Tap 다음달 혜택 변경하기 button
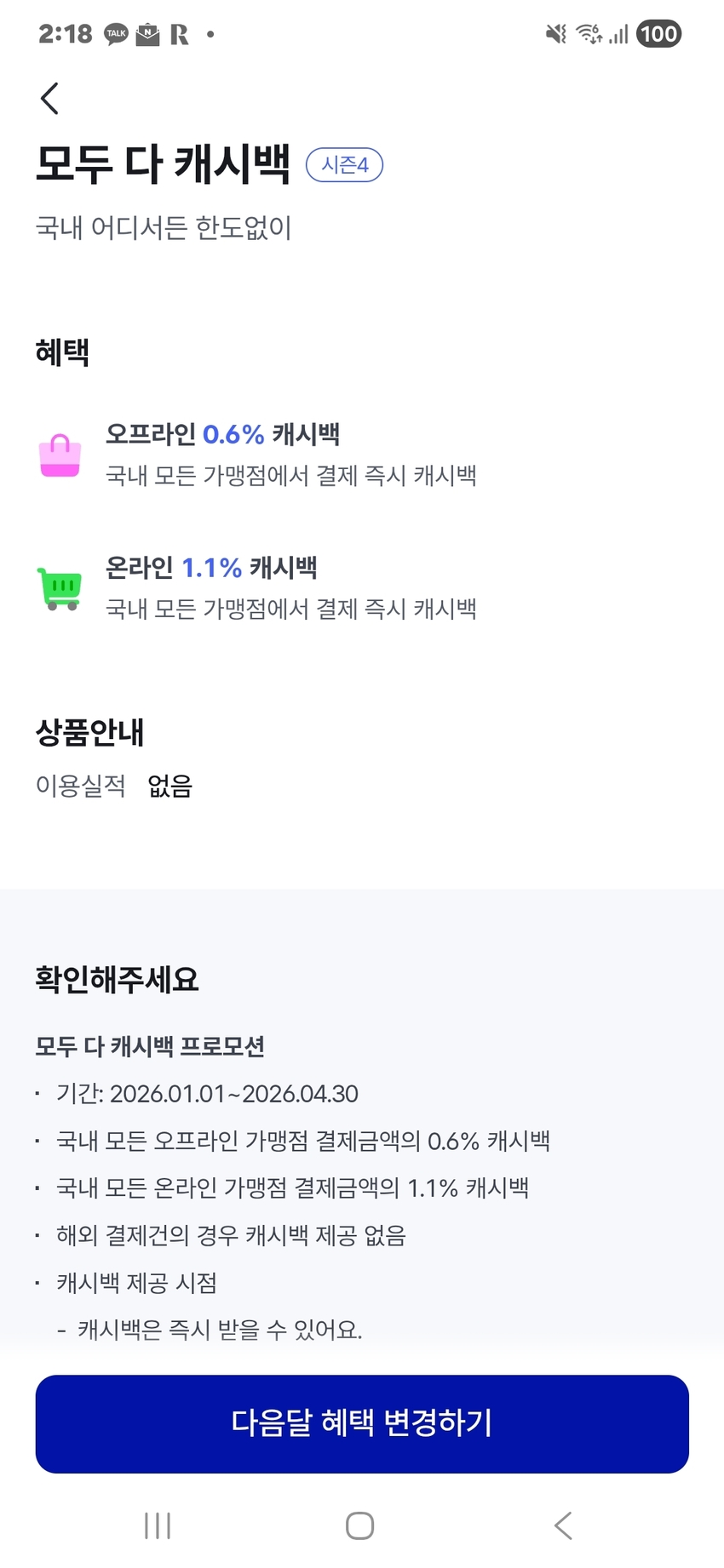Screen dimensions: 724x1568 pos(362,1423)
